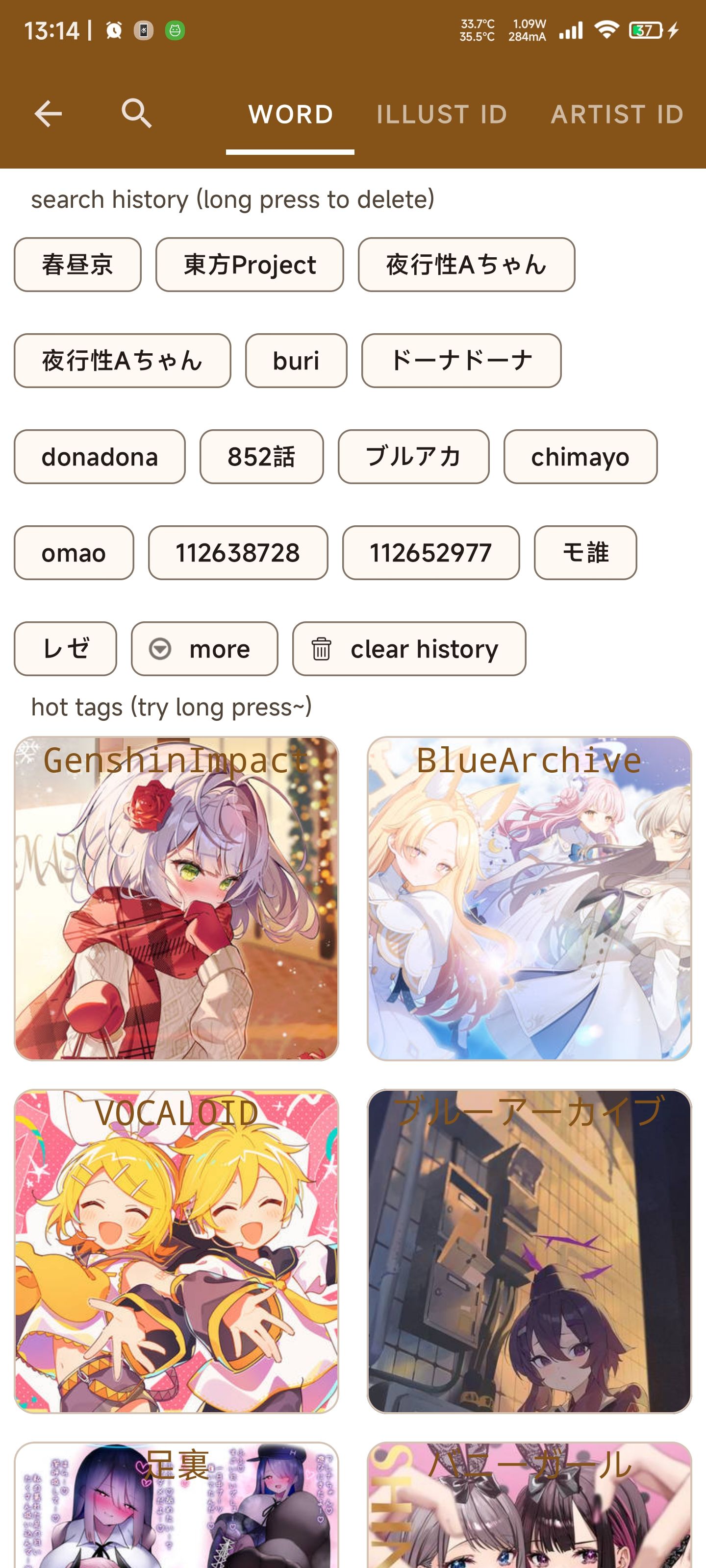View the VOCALOID hot tag
Screen dimensions: 706x1568
[176, 1251]
